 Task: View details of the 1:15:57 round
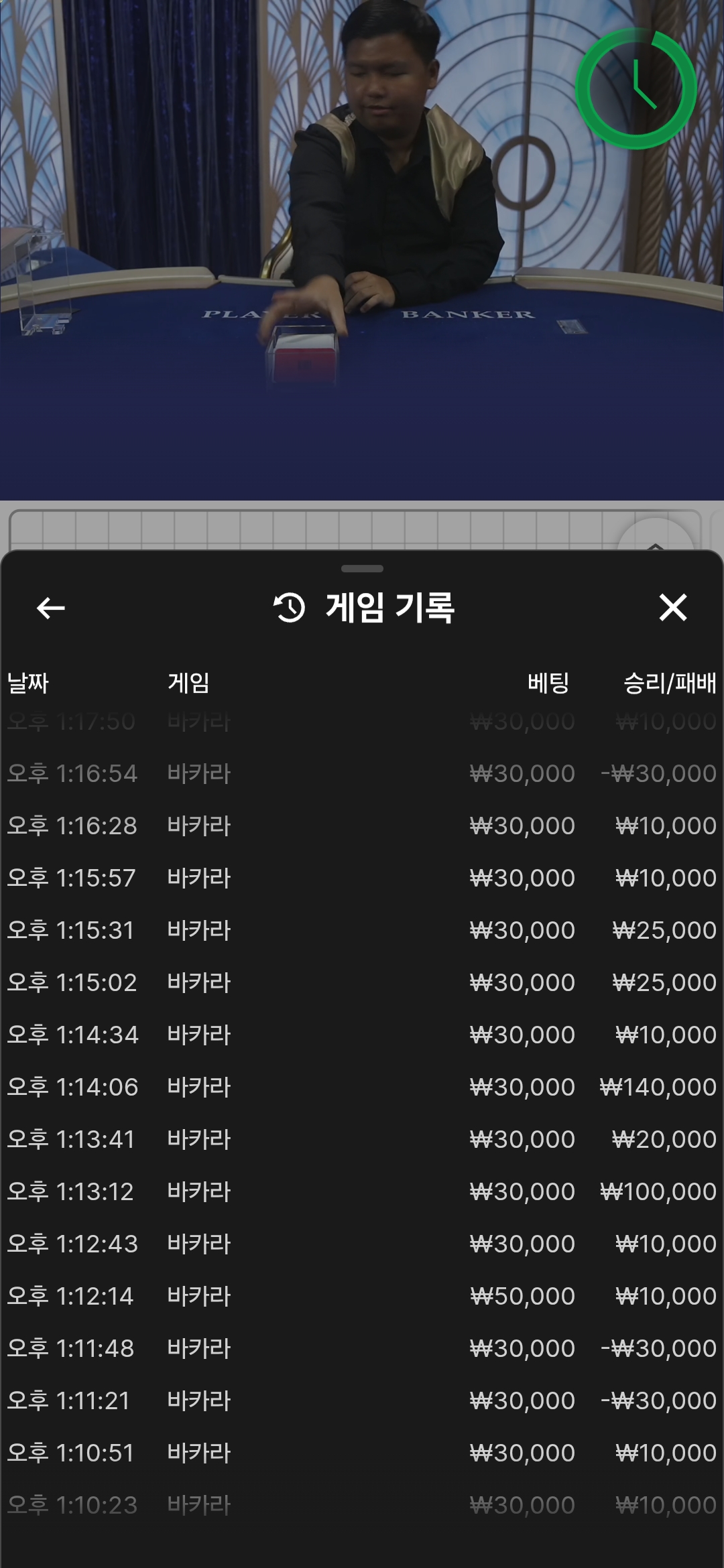click(x=362, y=878)
